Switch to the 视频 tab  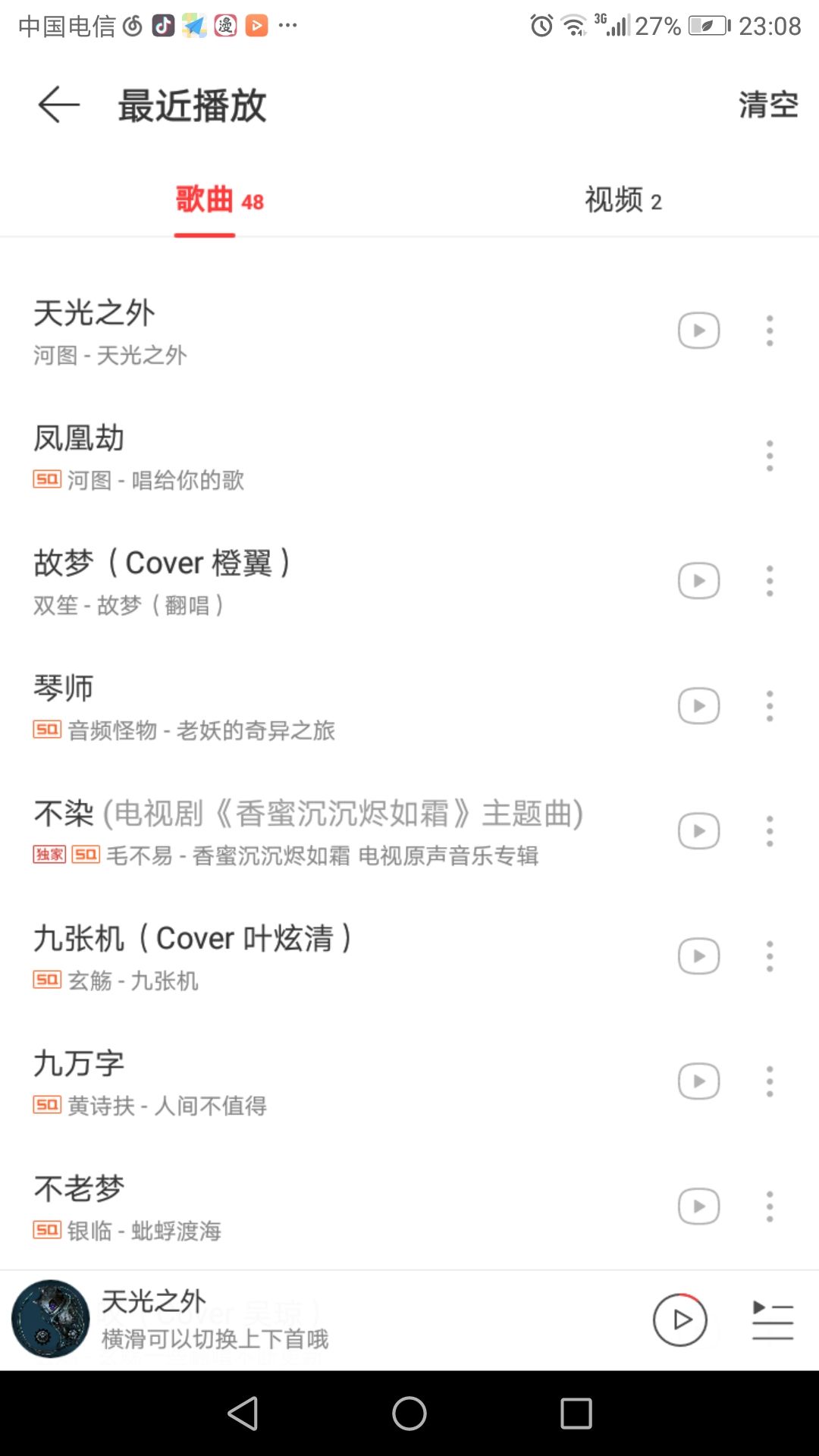point(623,201)
